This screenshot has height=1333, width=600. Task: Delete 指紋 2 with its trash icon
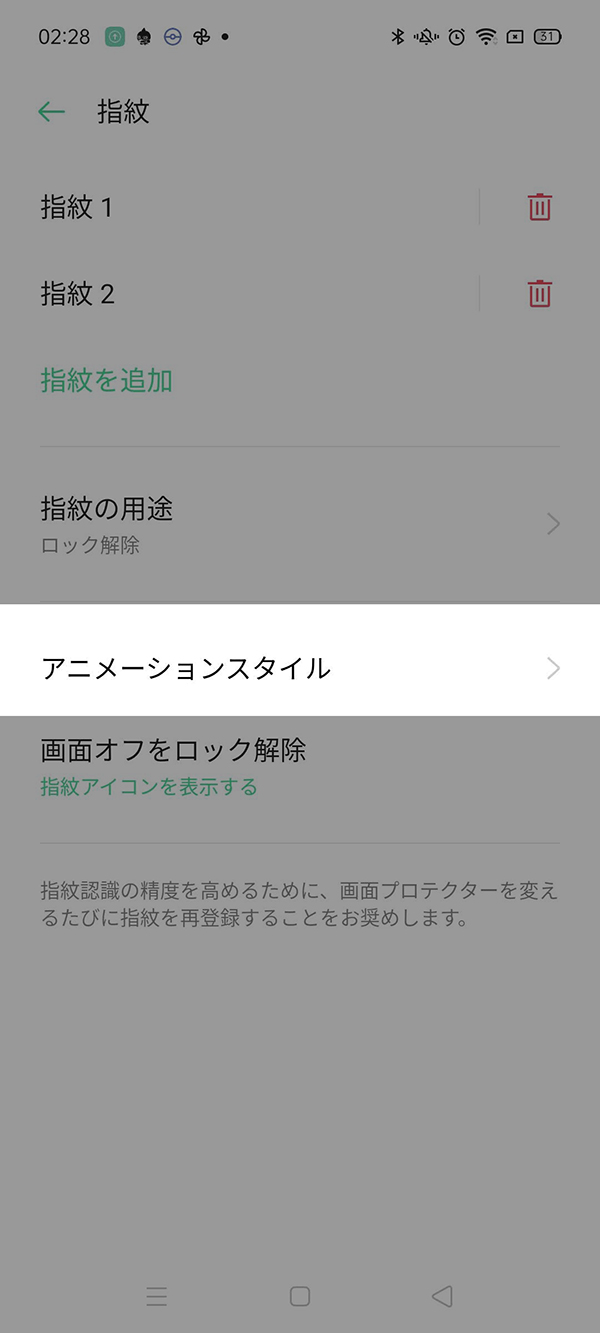tap(540, 294)
